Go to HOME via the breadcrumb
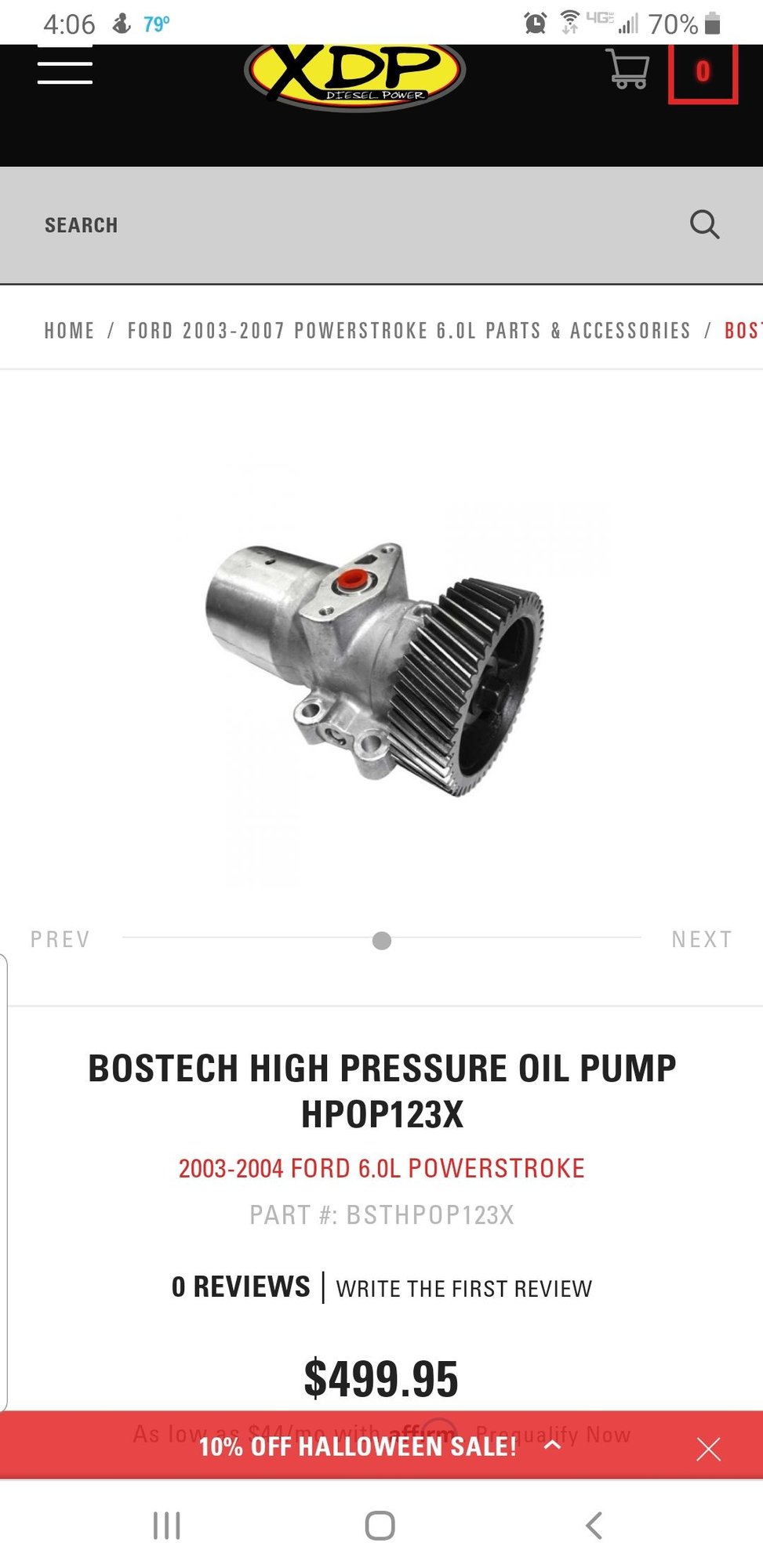 70,330
